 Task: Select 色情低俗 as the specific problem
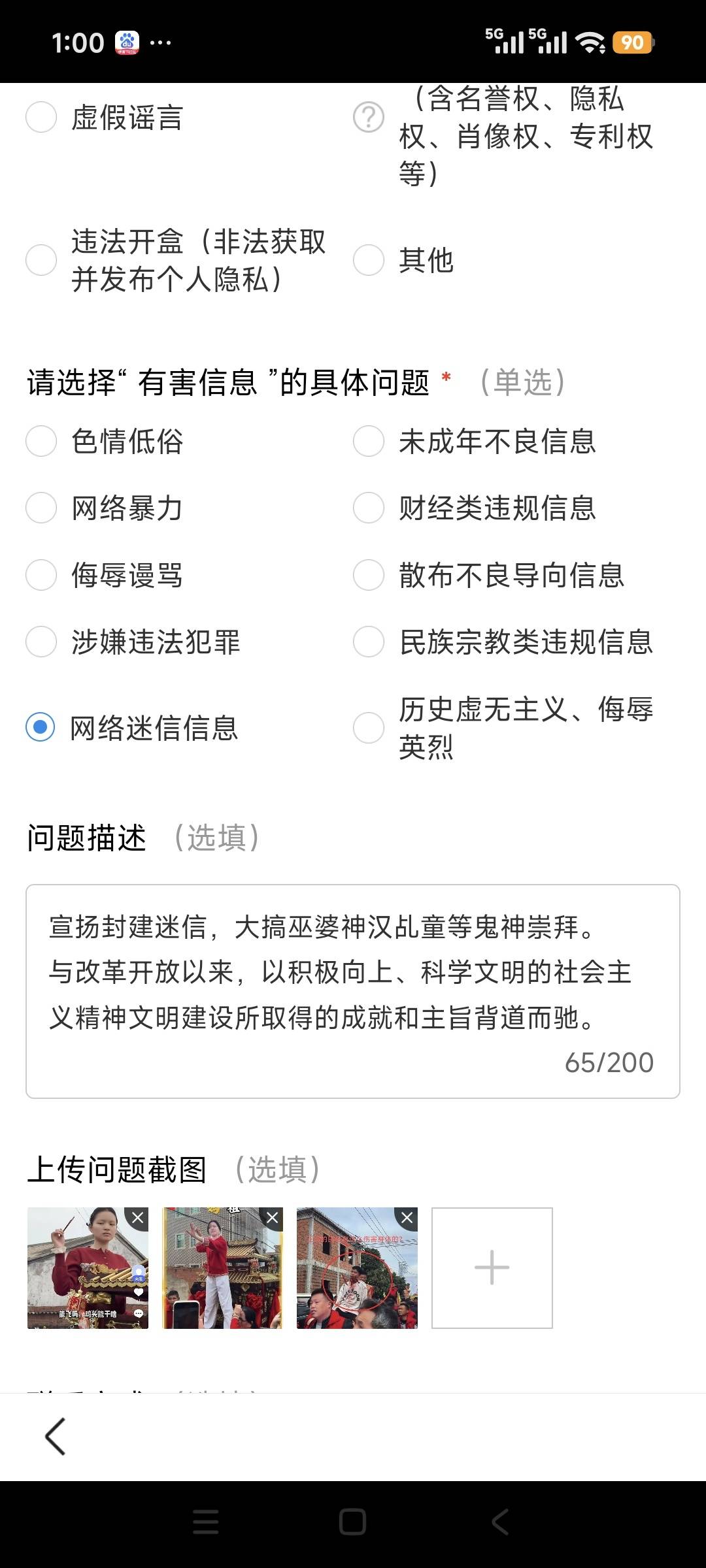[x=41, y=441]
